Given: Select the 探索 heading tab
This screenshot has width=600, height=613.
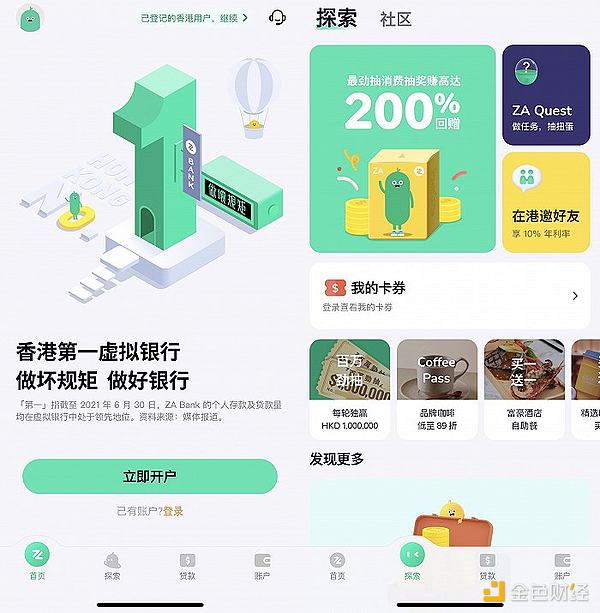Looking at the screenshot, I should pos(336,18).
